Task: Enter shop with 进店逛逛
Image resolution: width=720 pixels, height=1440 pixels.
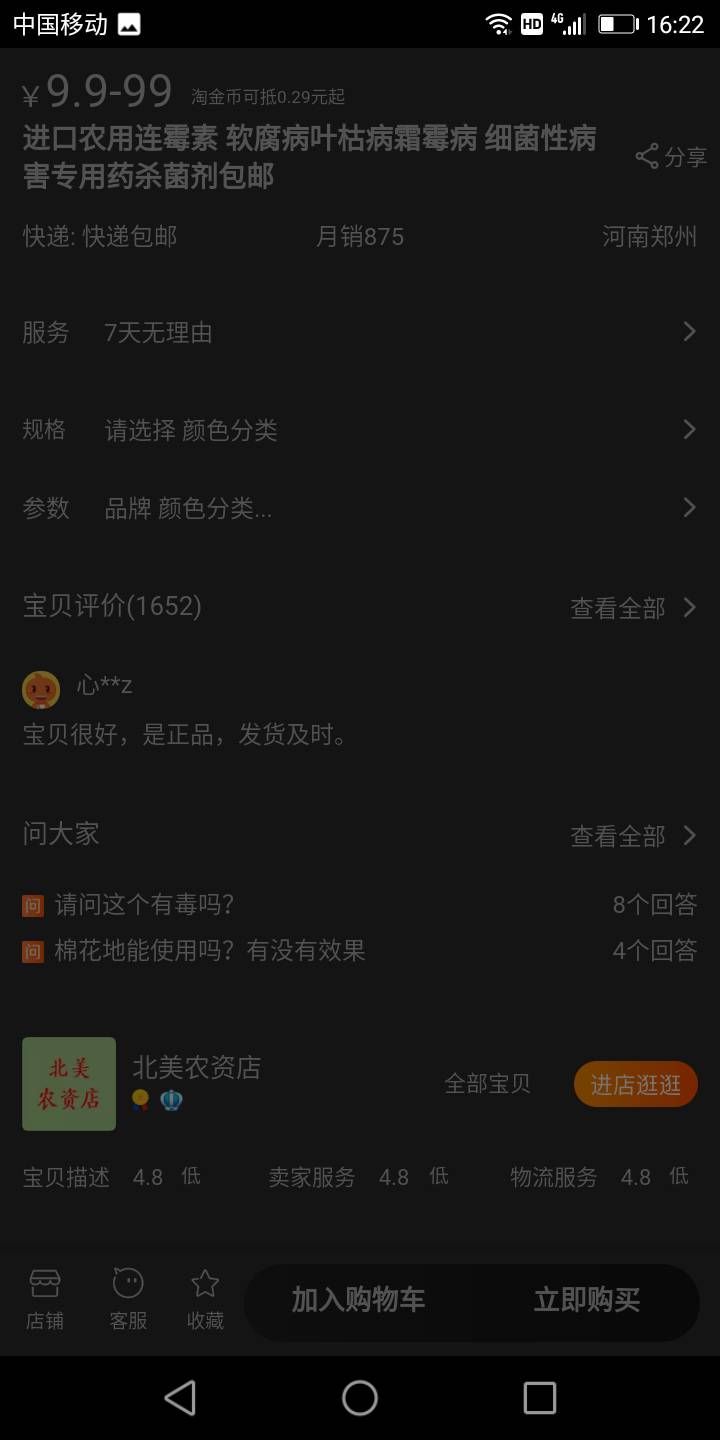Action: coord(635,1085)
